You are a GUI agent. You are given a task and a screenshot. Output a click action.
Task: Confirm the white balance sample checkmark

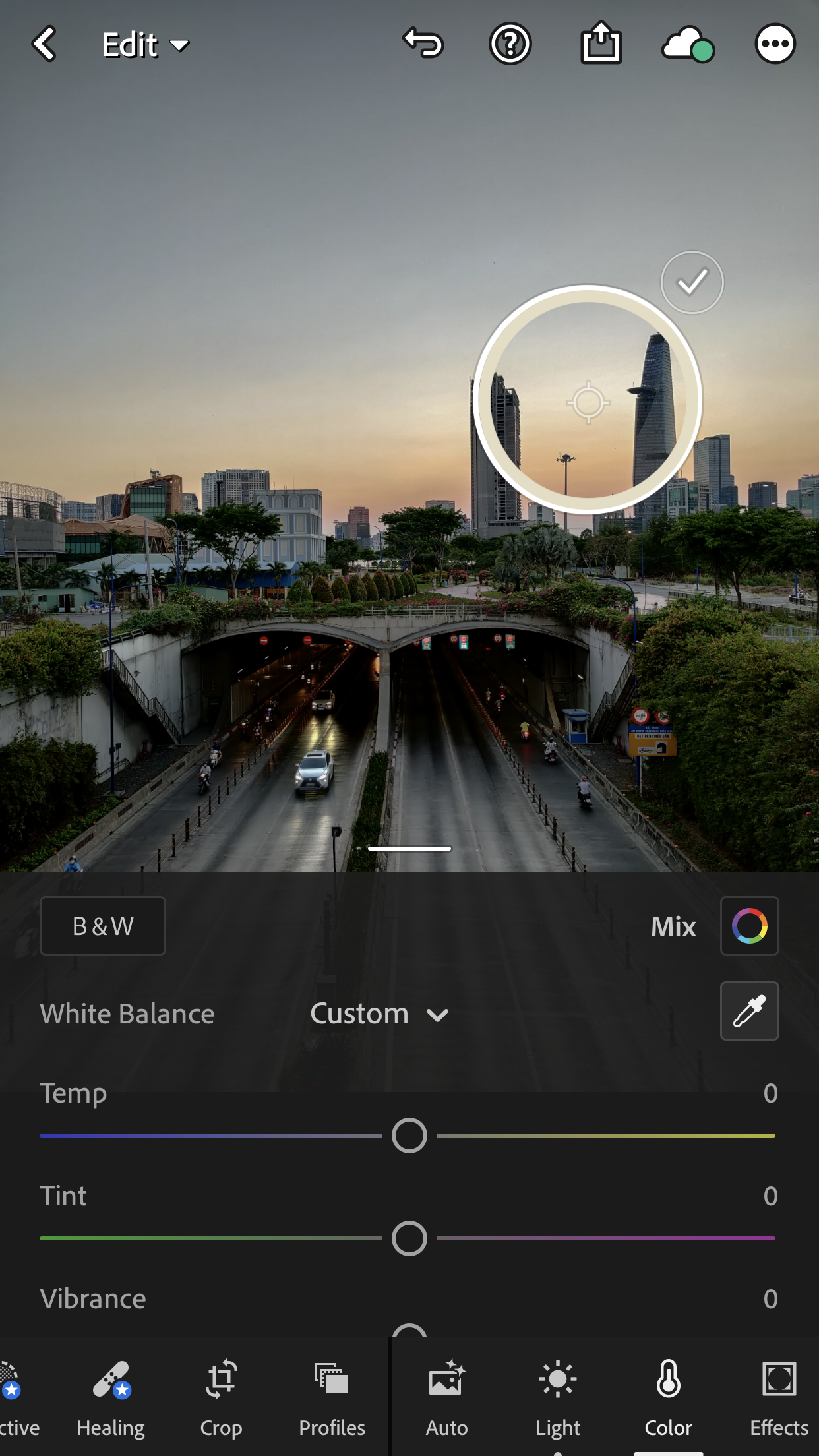pyautogui.click(x=692, y=282)
